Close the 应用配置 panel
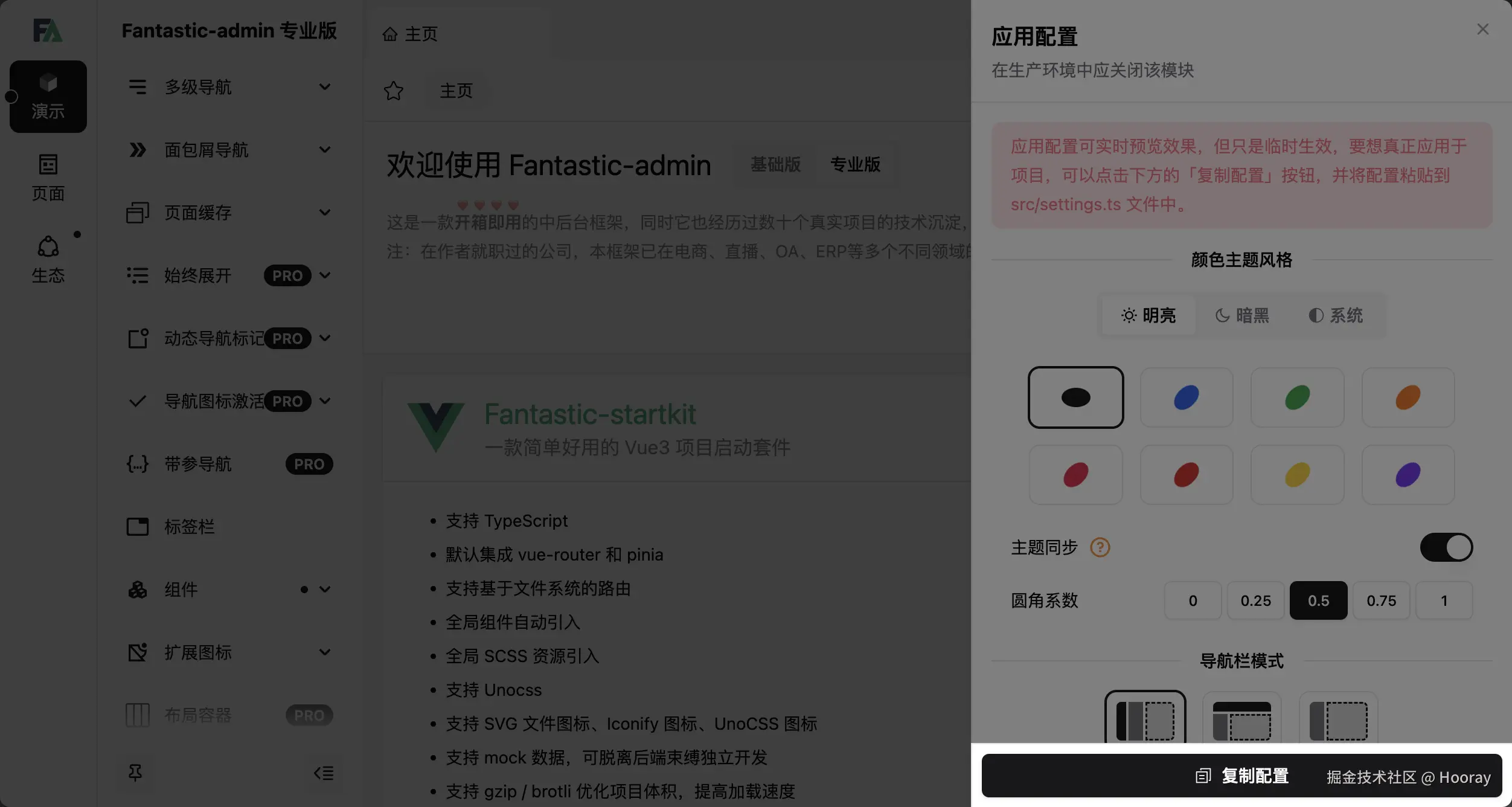 (x=1482, y=30)
